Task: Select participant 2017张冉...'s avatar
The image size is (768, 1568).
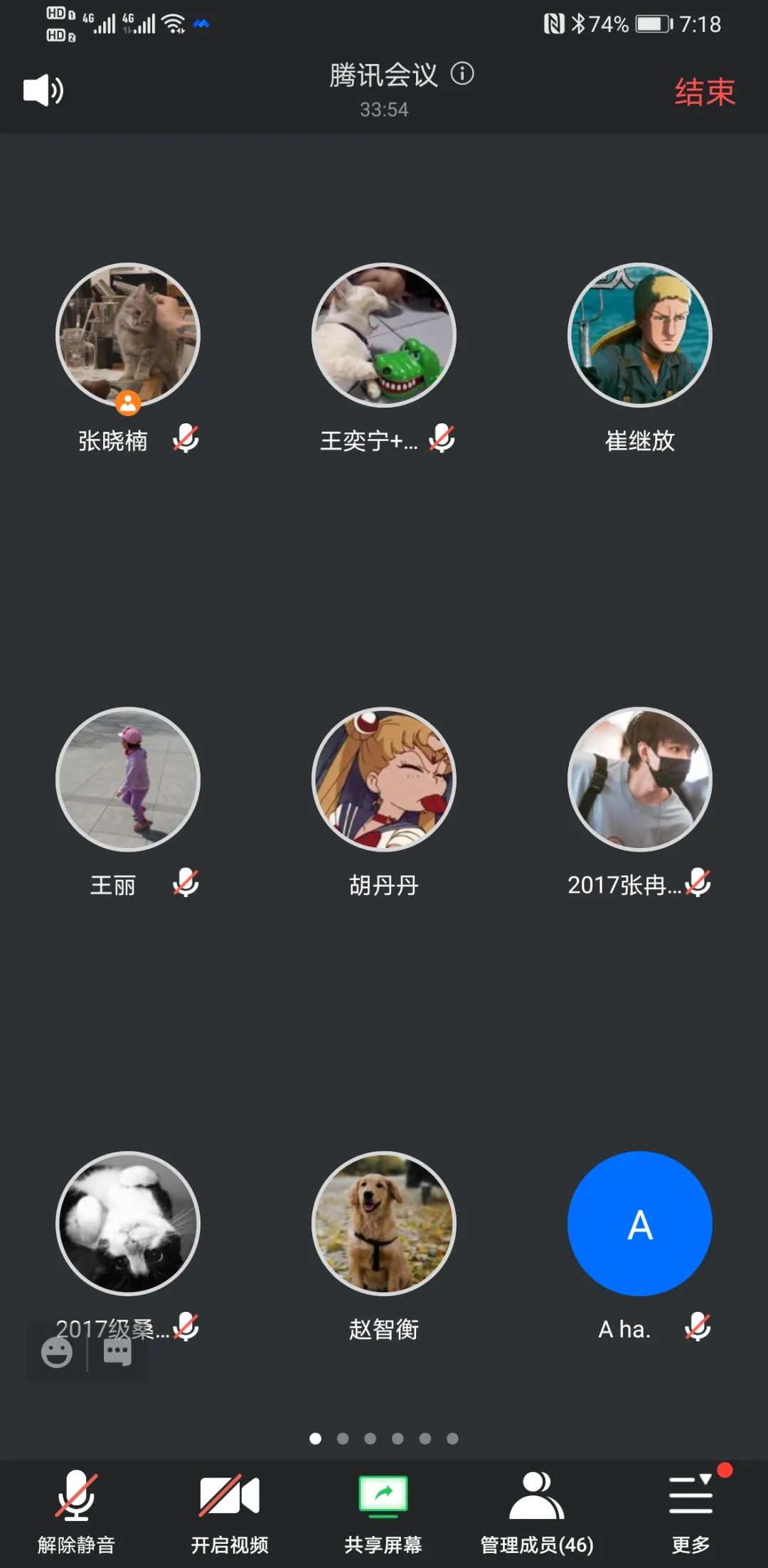Action: click(640, 779)
